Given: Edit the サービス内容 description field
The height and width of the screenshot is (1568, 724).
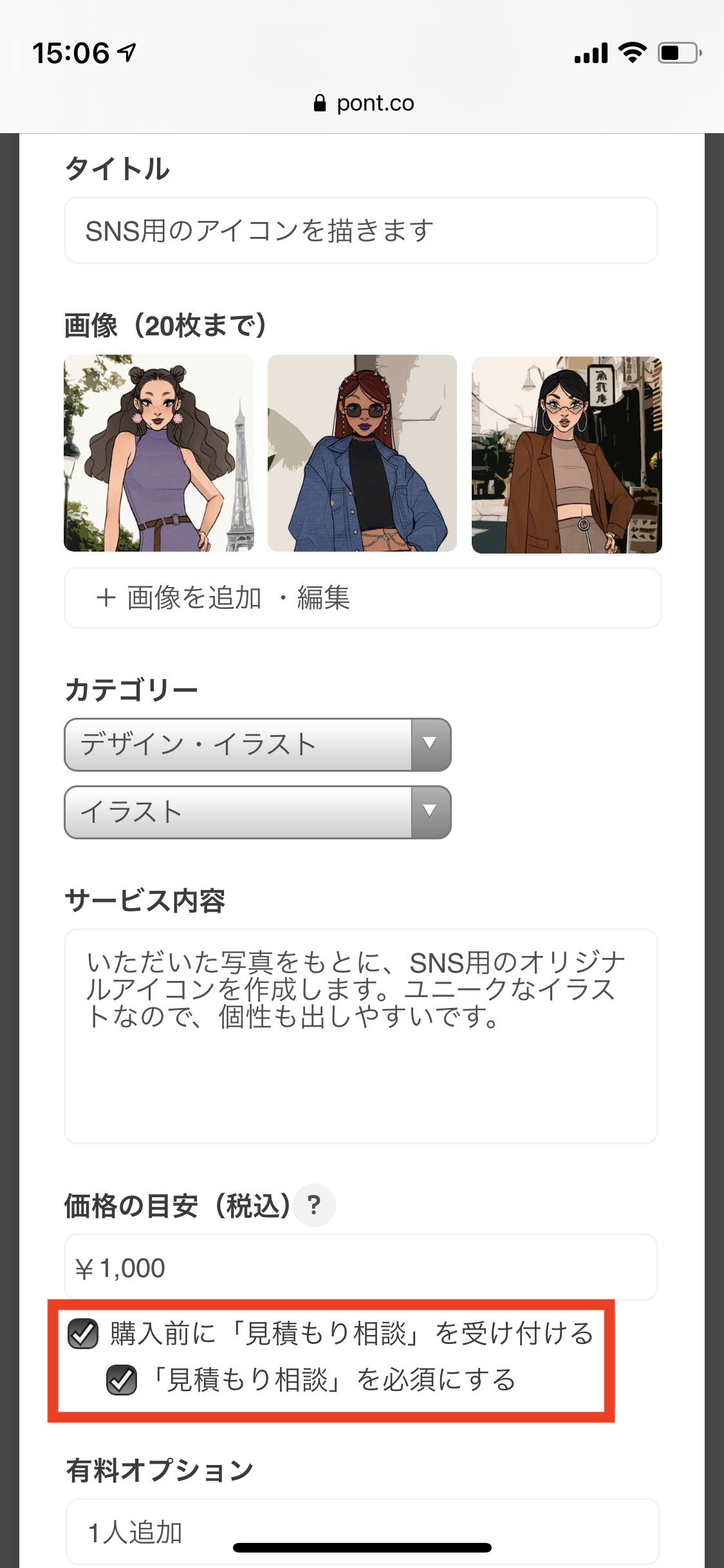Looking at the screenshot, I should [360, 1036].
